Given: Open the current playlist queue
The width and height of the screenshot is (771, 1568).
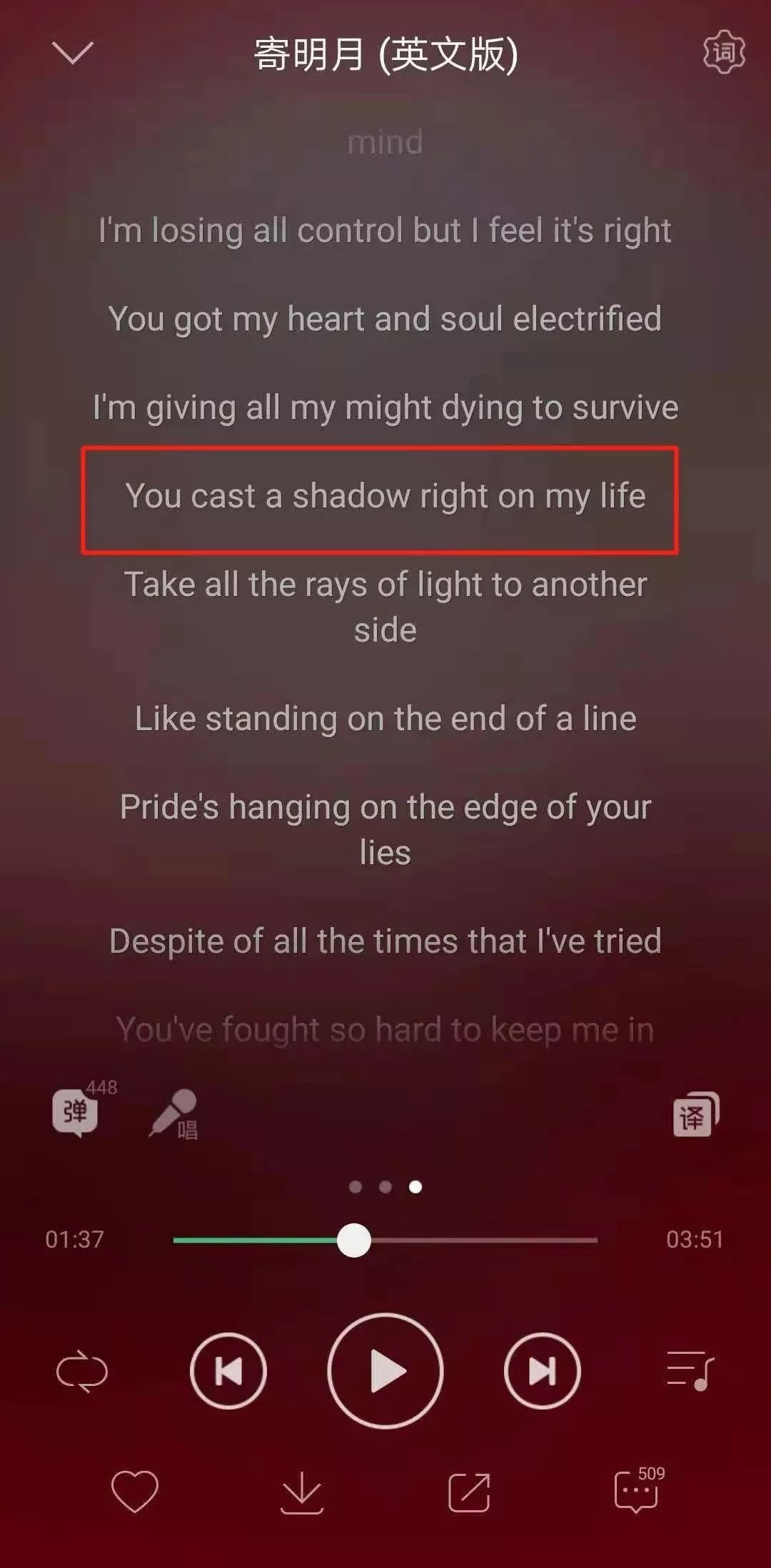Looking at the screenshot, I should [690, 1371].
